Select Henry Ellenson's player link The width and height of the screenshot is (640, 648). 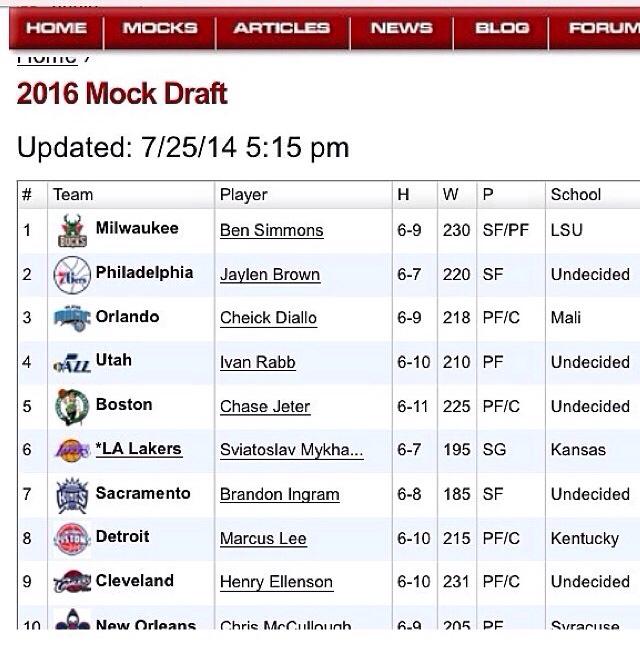276,582
